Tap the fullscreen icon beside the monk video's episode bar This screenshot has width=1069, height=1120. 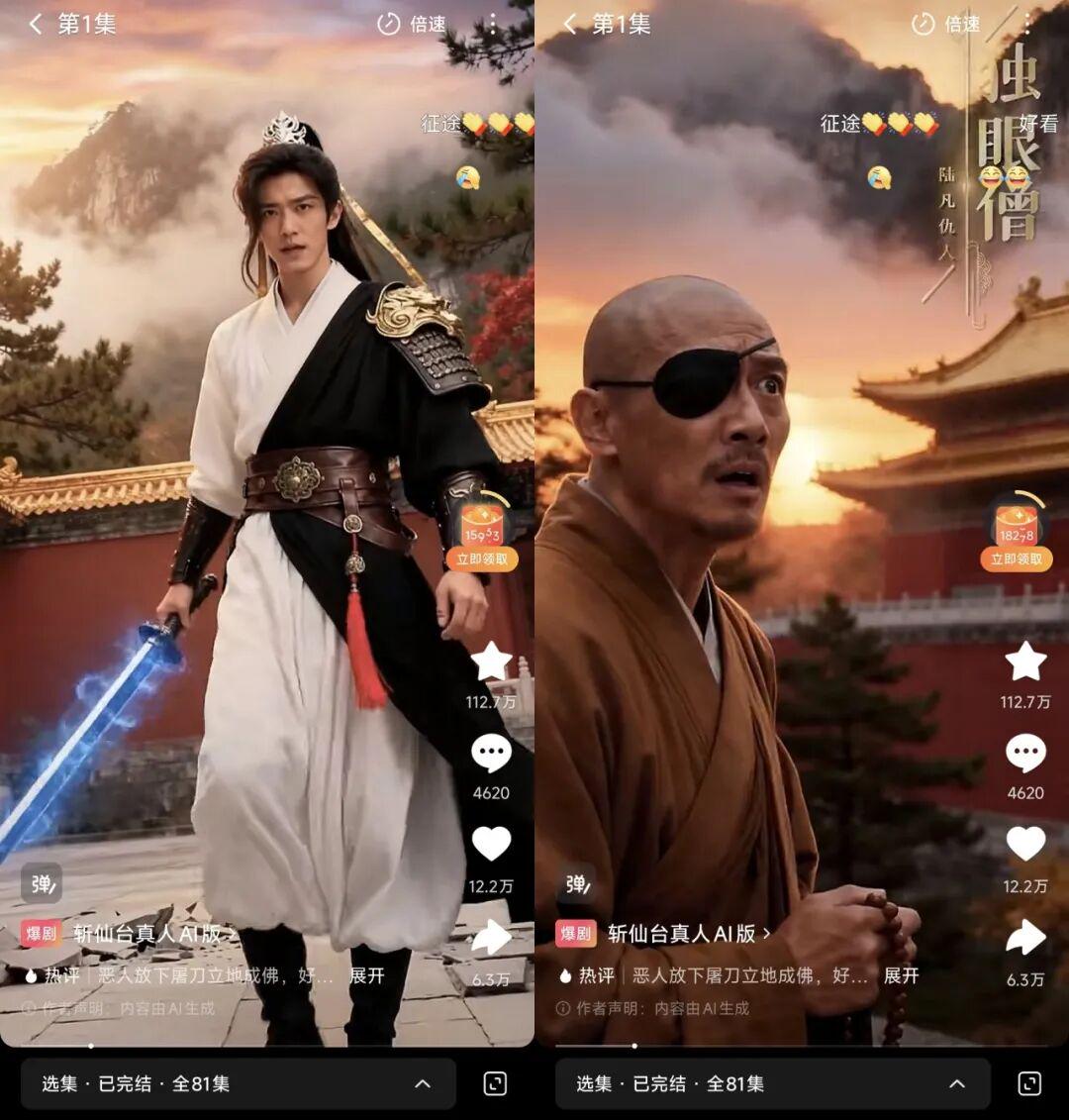pyautogui.click(x=1029, y=1083)
